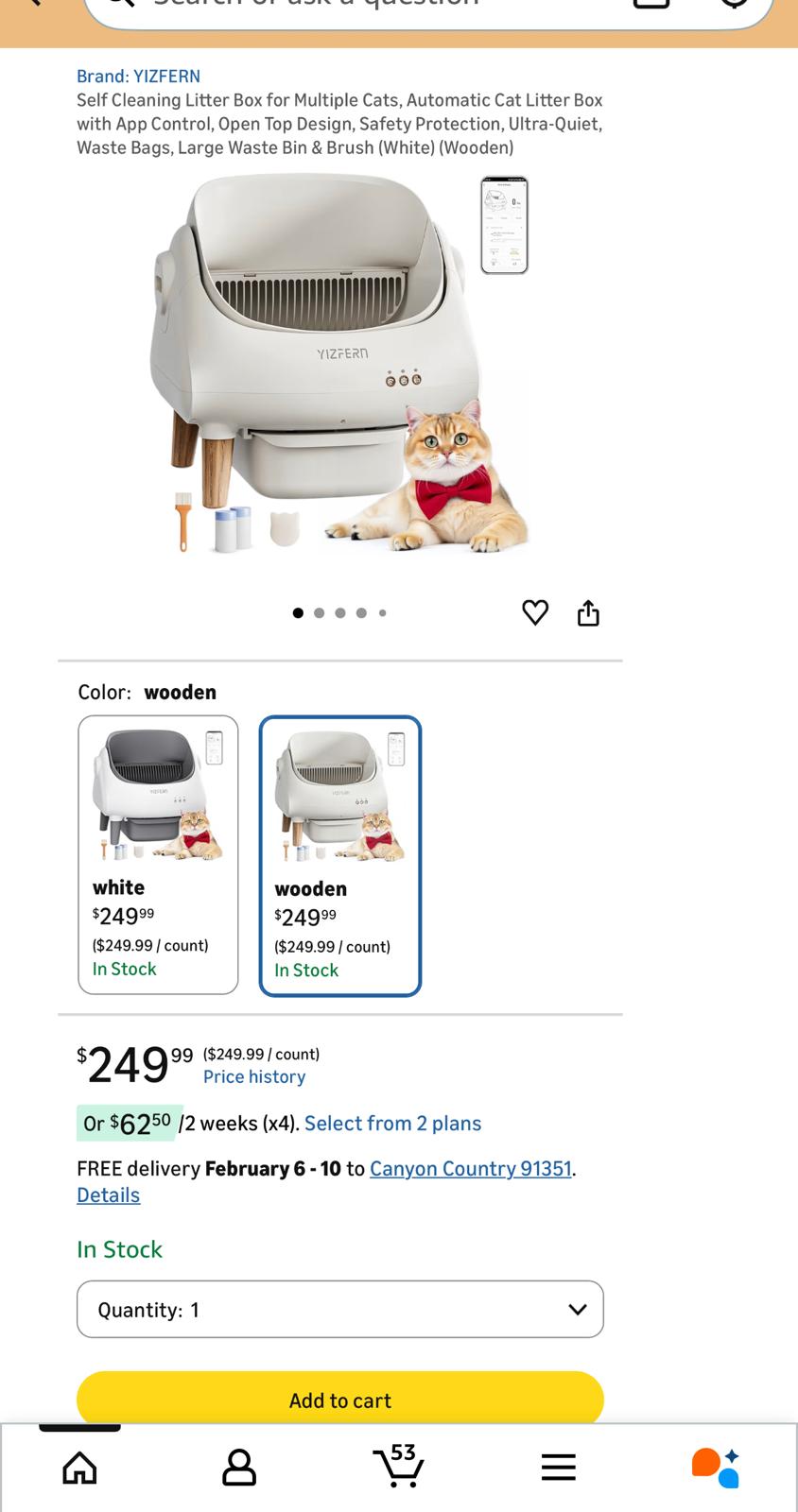Share this litter box listing
Image resolution: width=798 pixels, height=1512 pixels.
588,613
